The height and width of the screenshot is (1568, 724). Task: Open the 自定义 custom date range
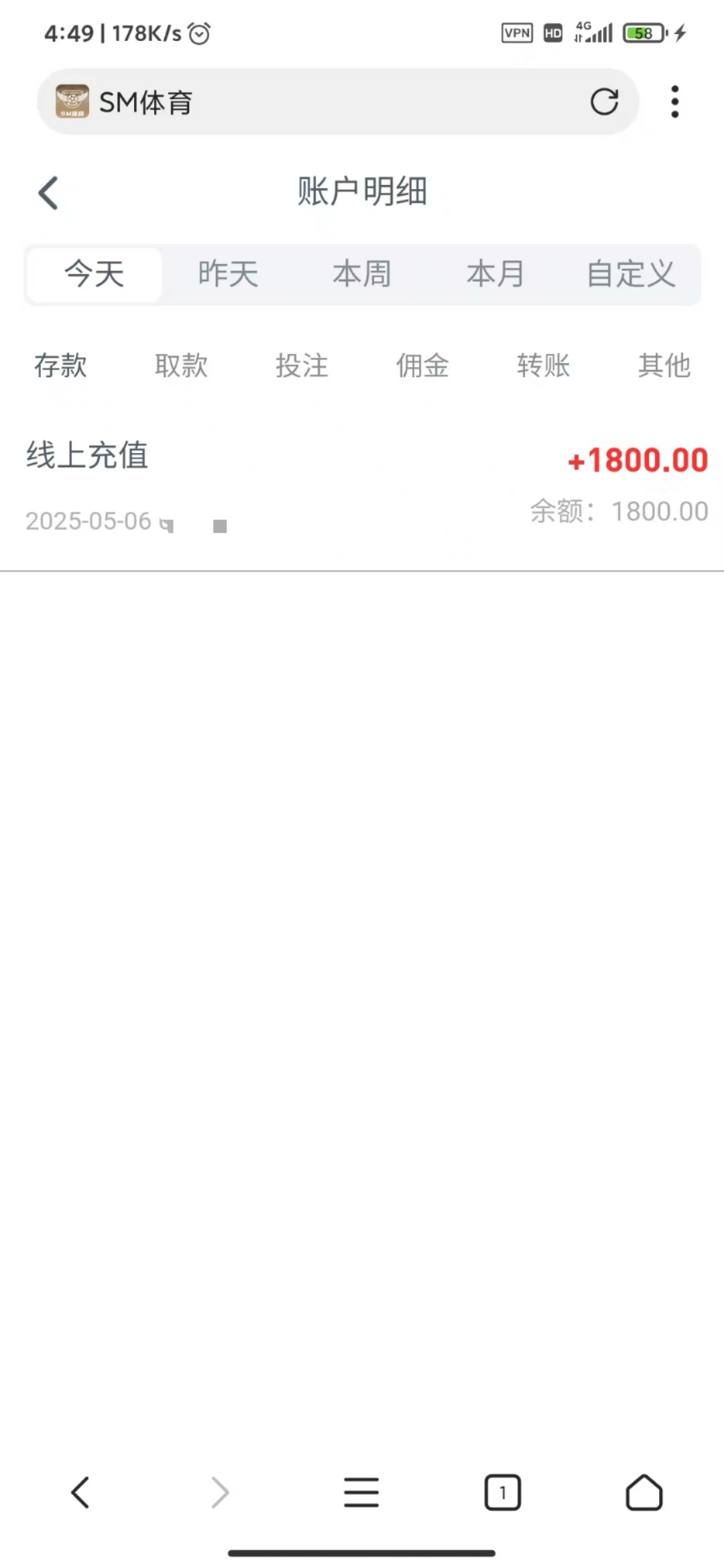(x=631, y=274)
